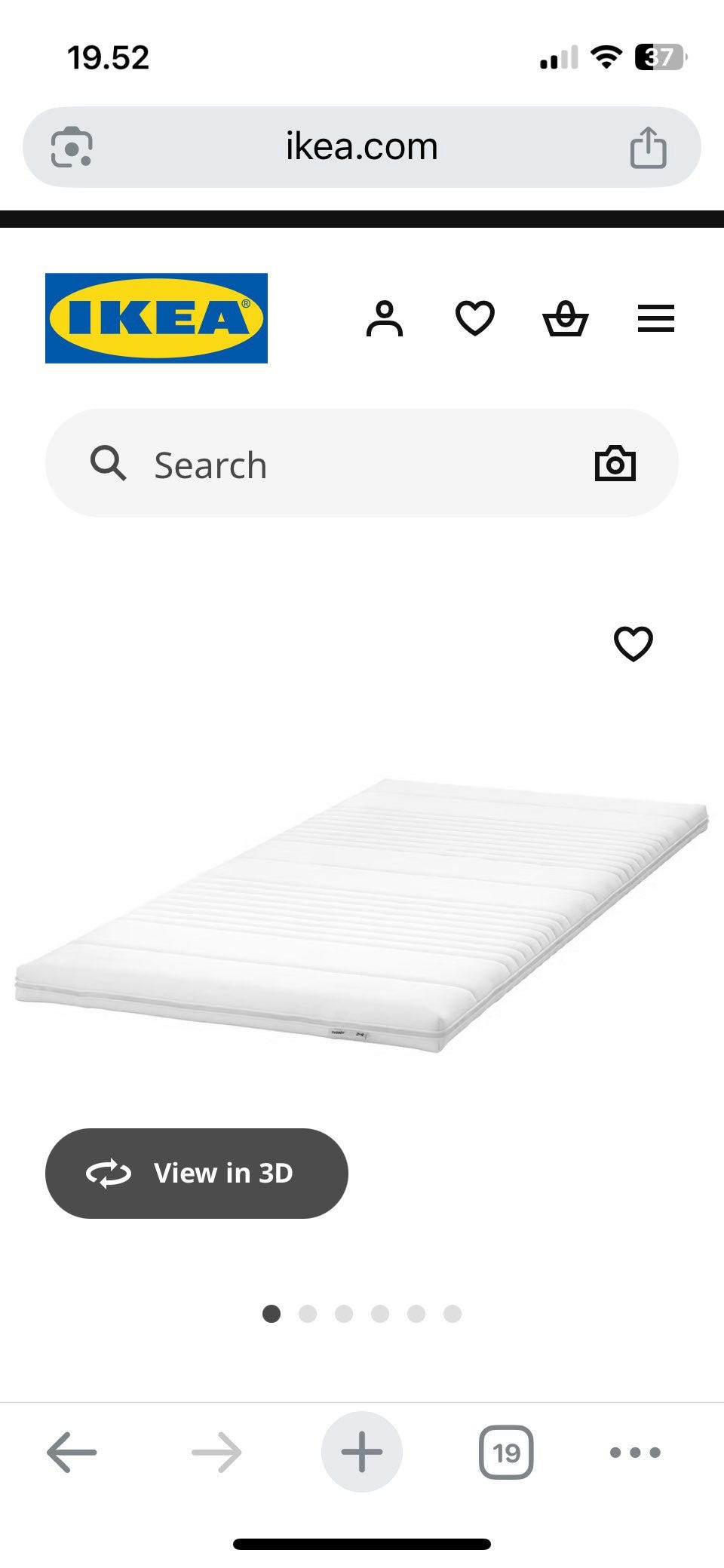Share this page from the address bar
Screen dimensions: 724x1568
click(x=649, y=147)
